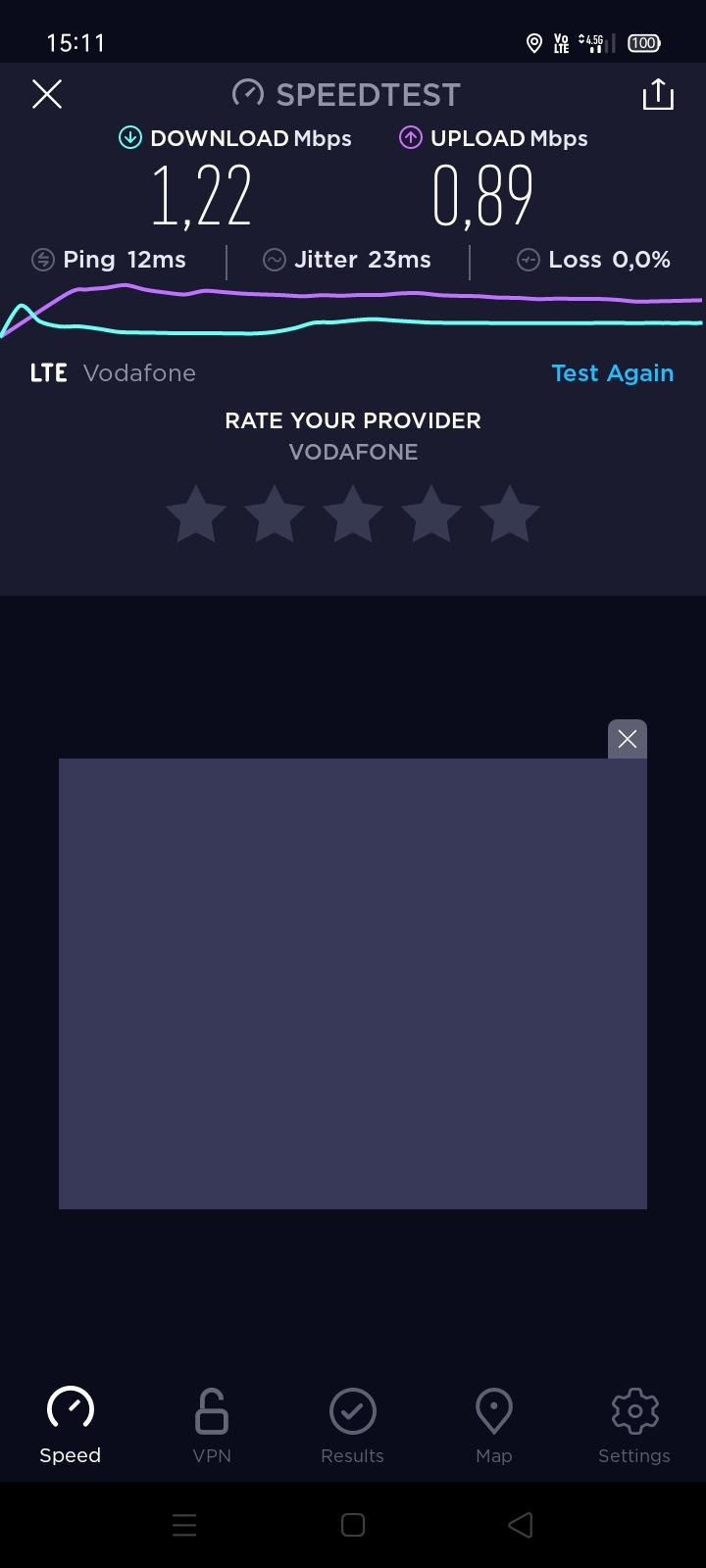706x1568 pixels.
Task: Switch to the VPN tab
Action: pyautogui.click(x=212, y=1426)
